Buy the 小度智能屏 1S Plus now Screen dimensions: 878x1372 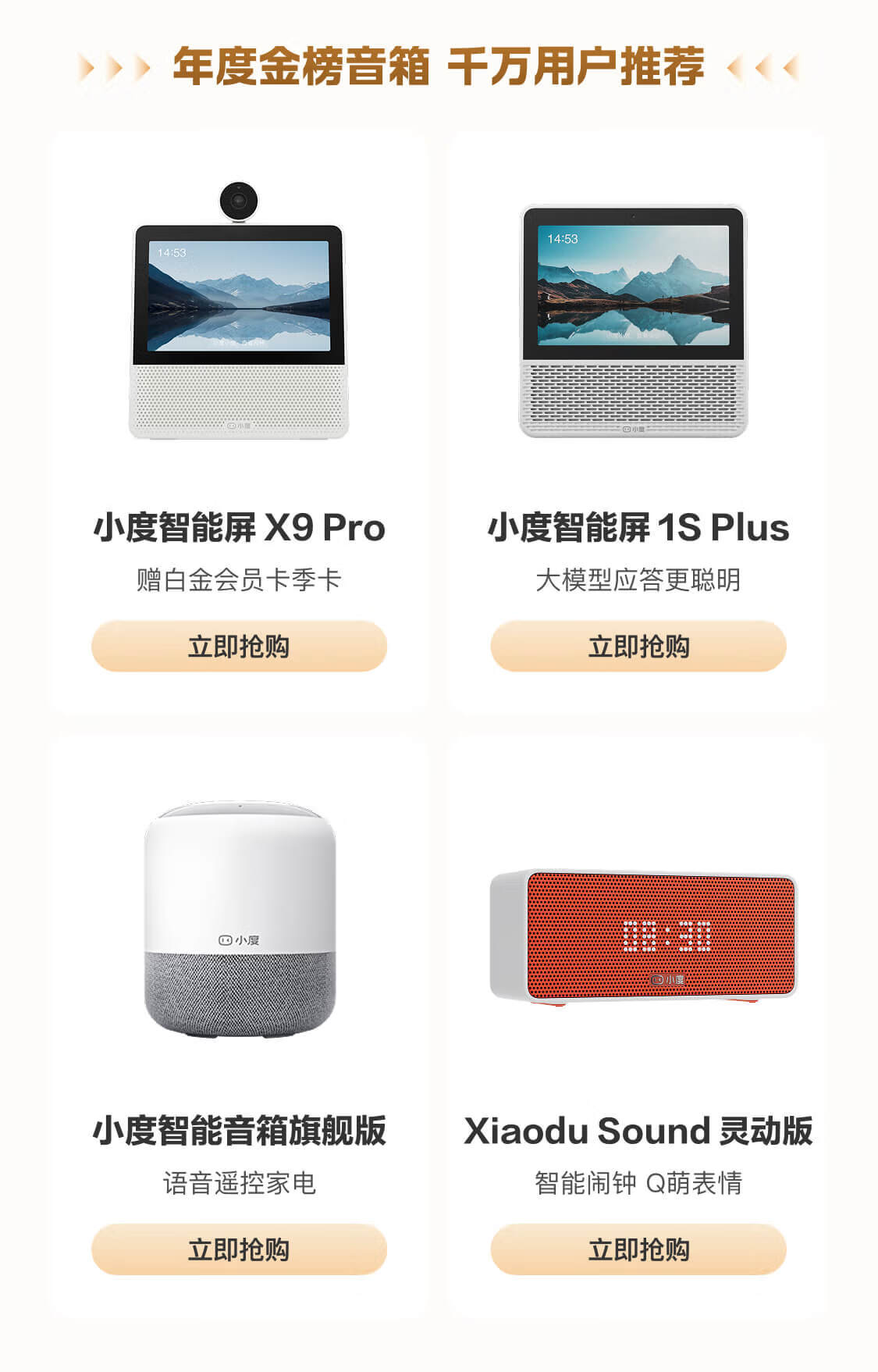click(x=638, y=647)
